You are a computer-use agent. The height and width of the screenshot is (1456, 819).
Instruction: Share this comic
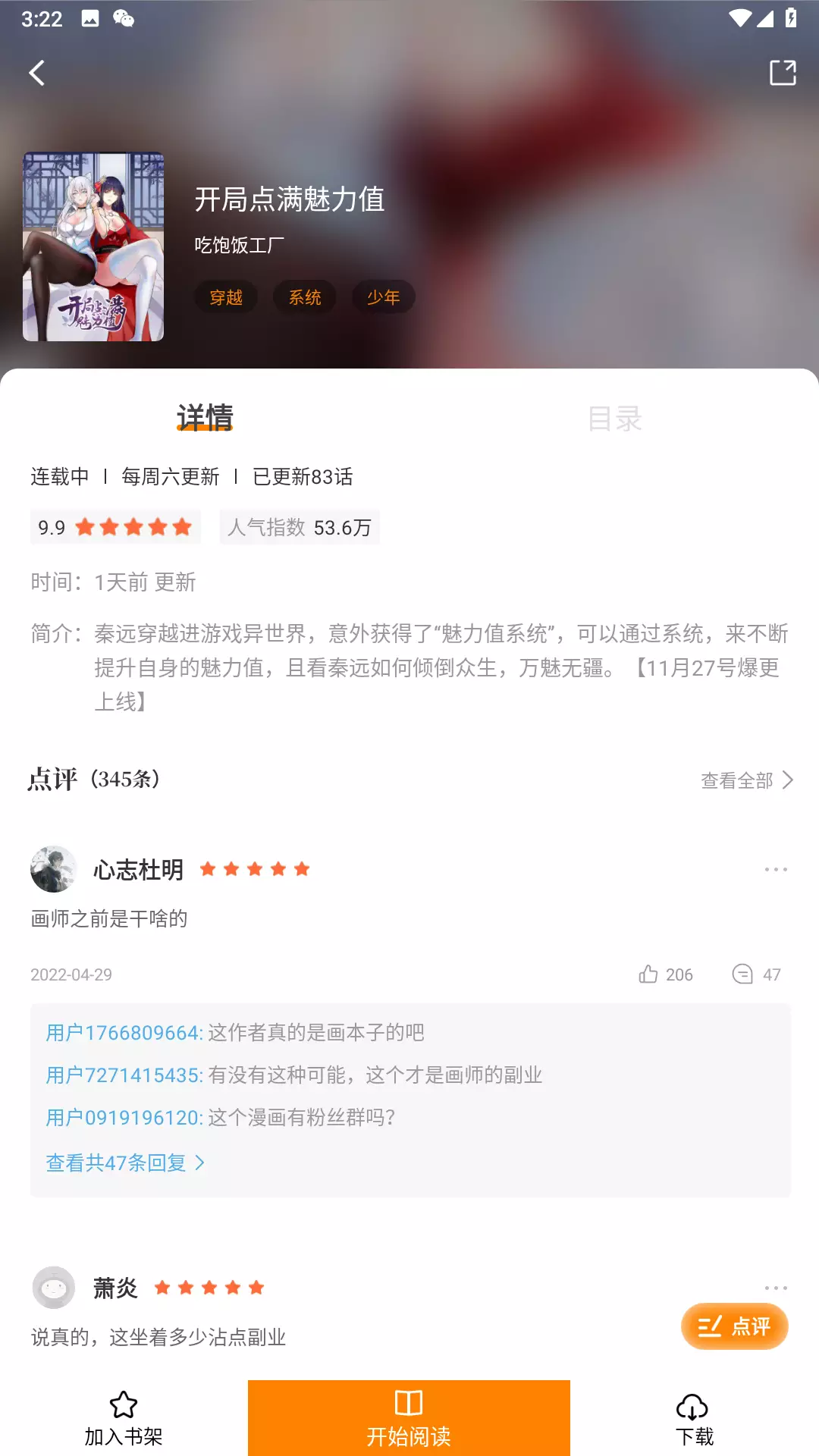(x=783, y=74)
